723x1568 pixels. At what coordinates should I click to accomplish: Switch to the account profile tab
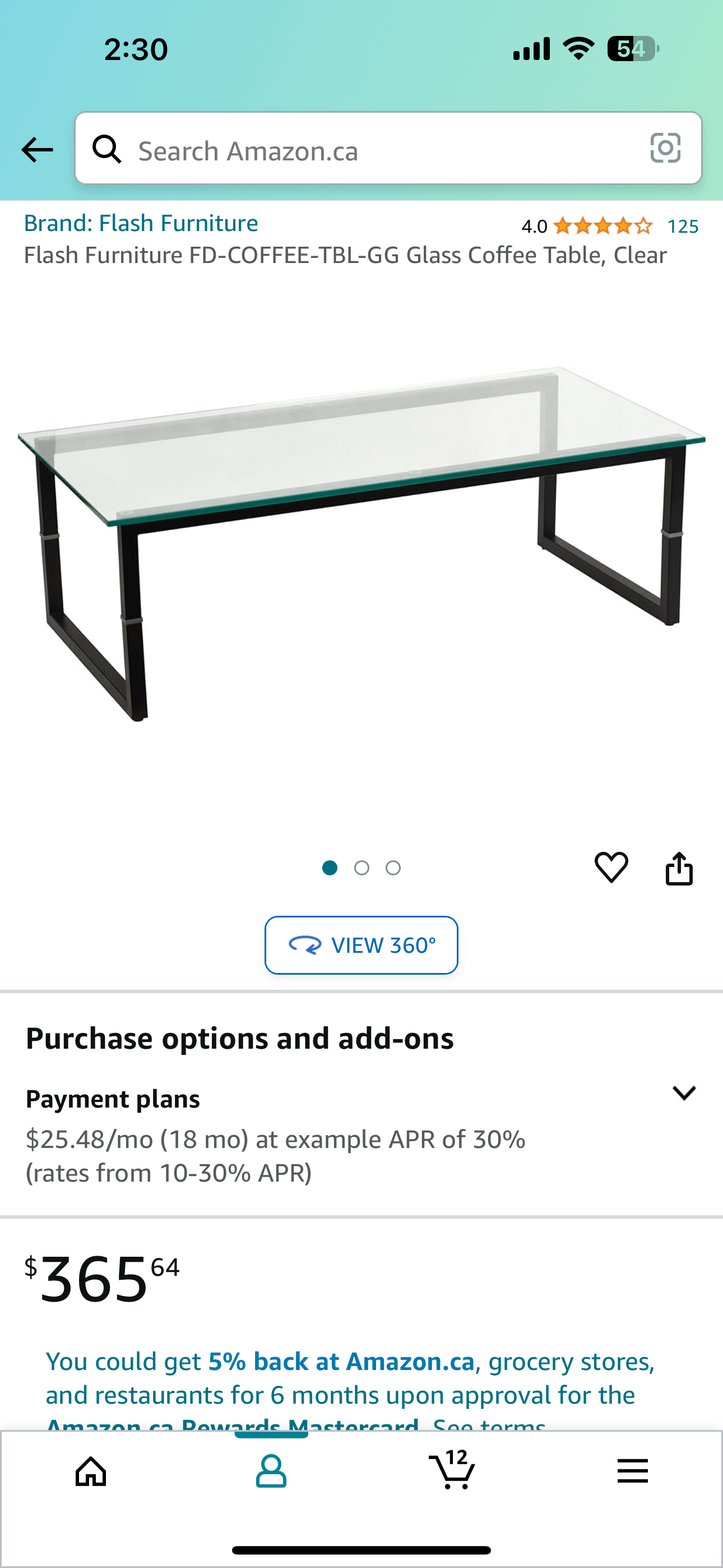271,1472
